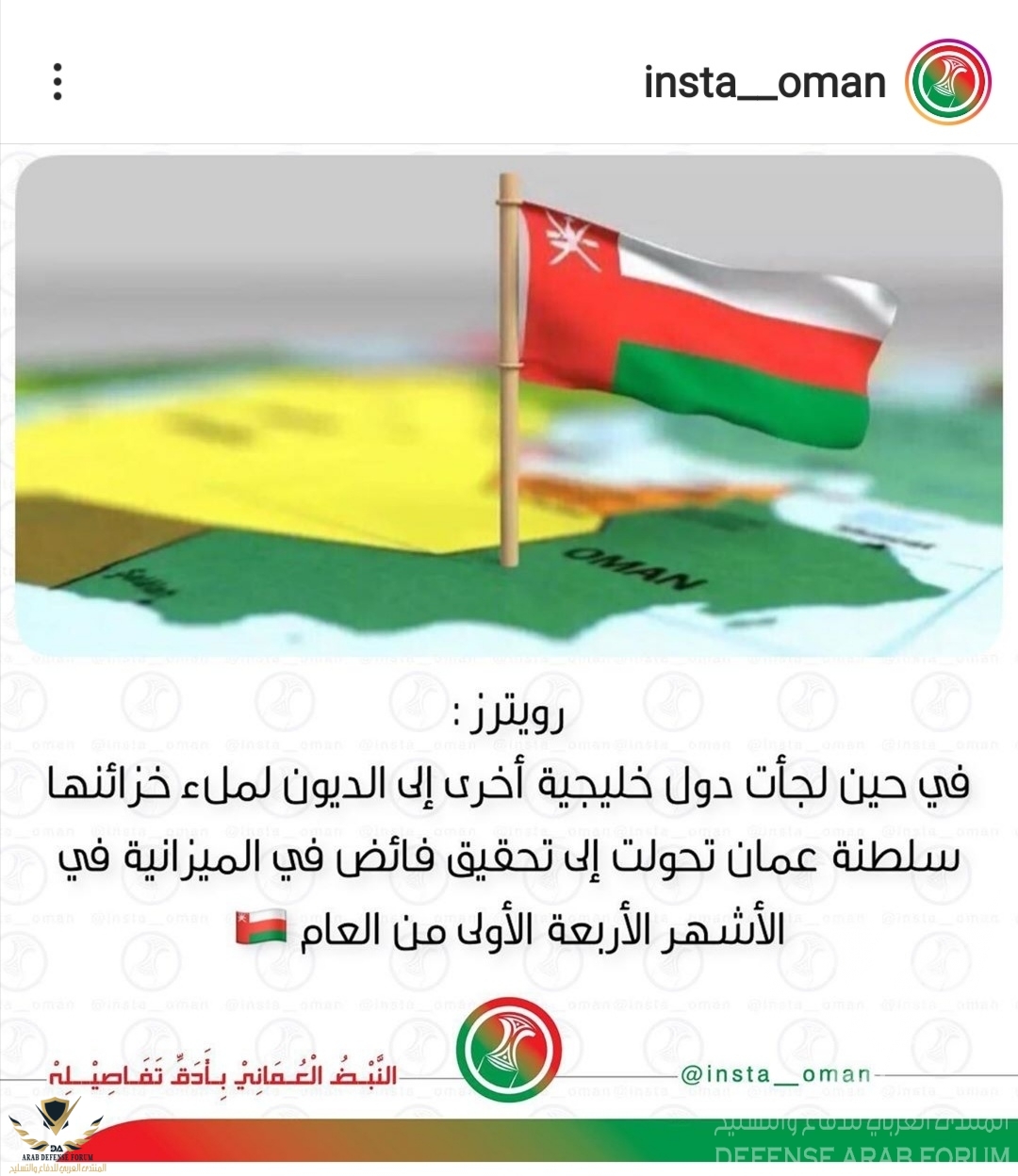Open the insta__oman profile from the username
This screenshot has height=1176, width=1018.
[x=764, y=83]
